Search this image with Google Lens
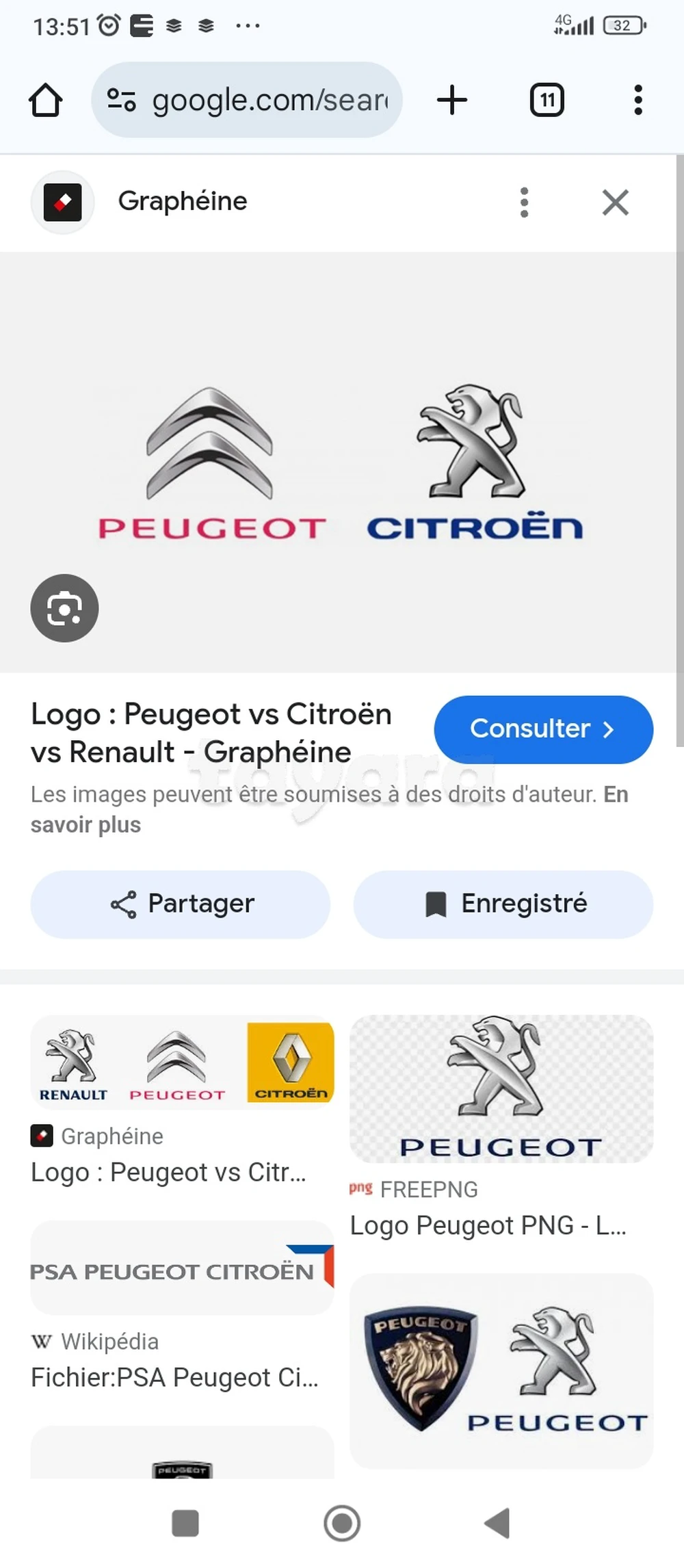684x1568 pixels. (x=64, y=608)
